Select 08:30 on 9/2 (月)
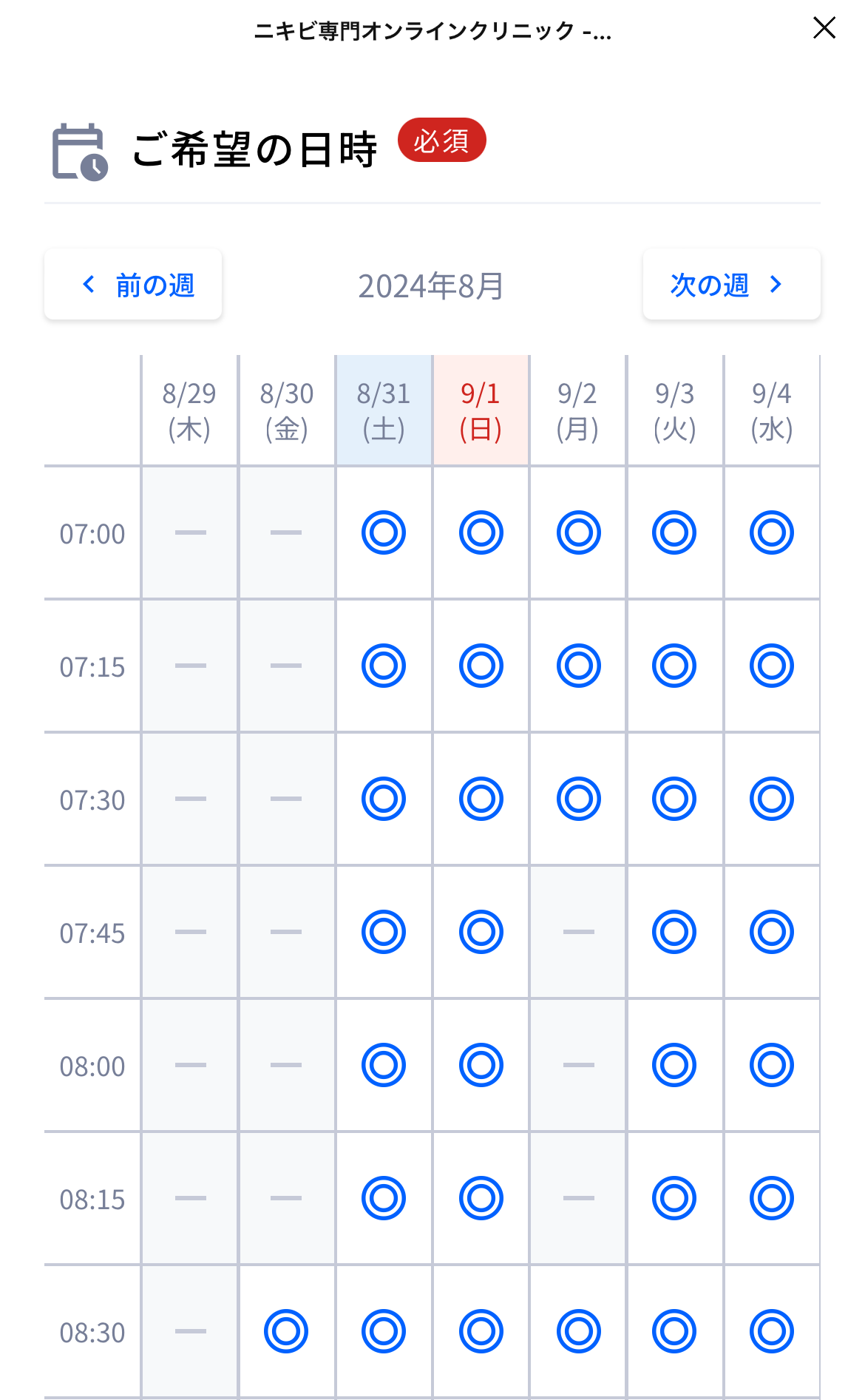Viewport: 865px width, 1400px height. point(579,1331)
